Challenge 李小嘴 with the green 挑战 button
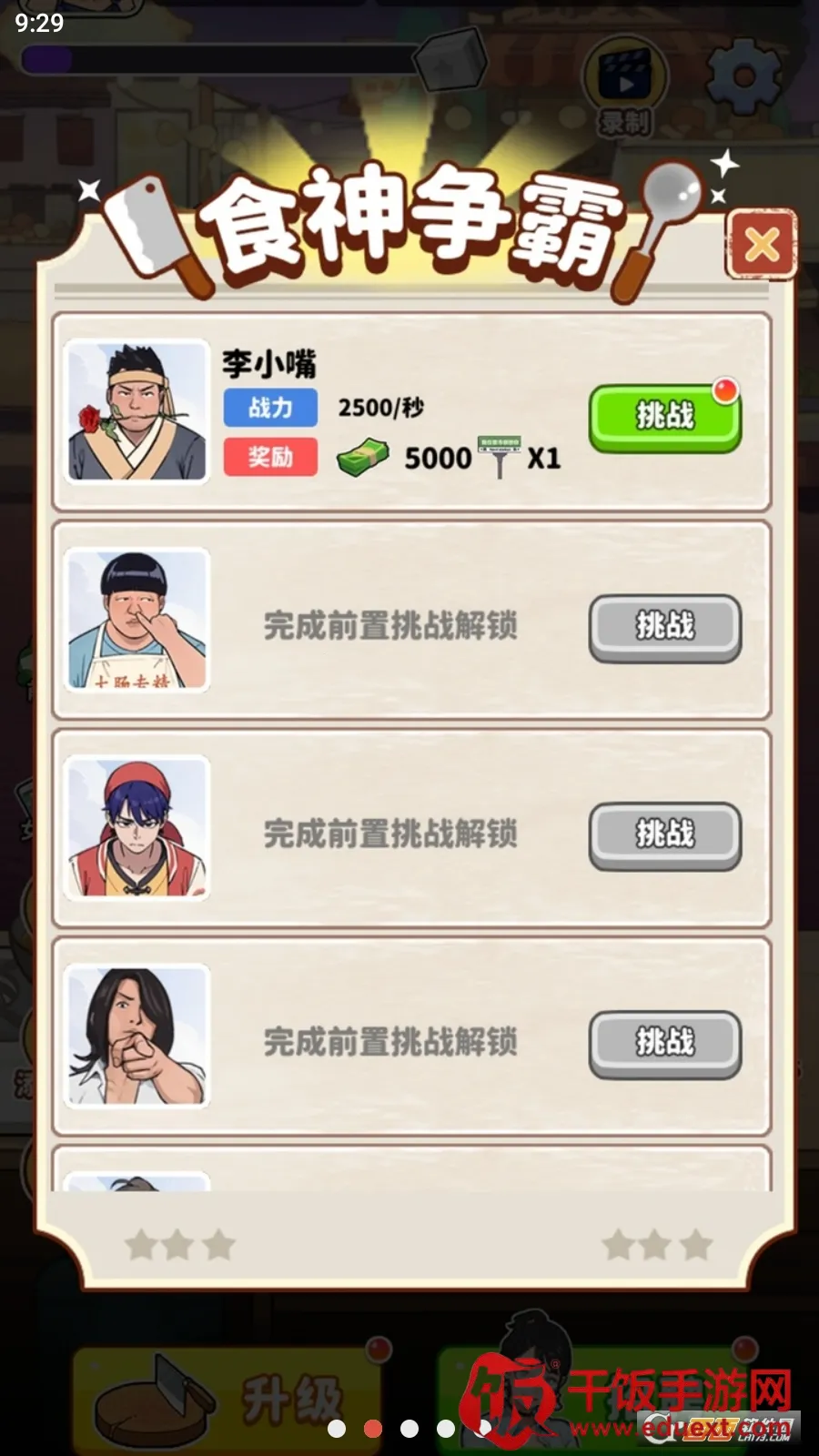 [x=664, y=417]
